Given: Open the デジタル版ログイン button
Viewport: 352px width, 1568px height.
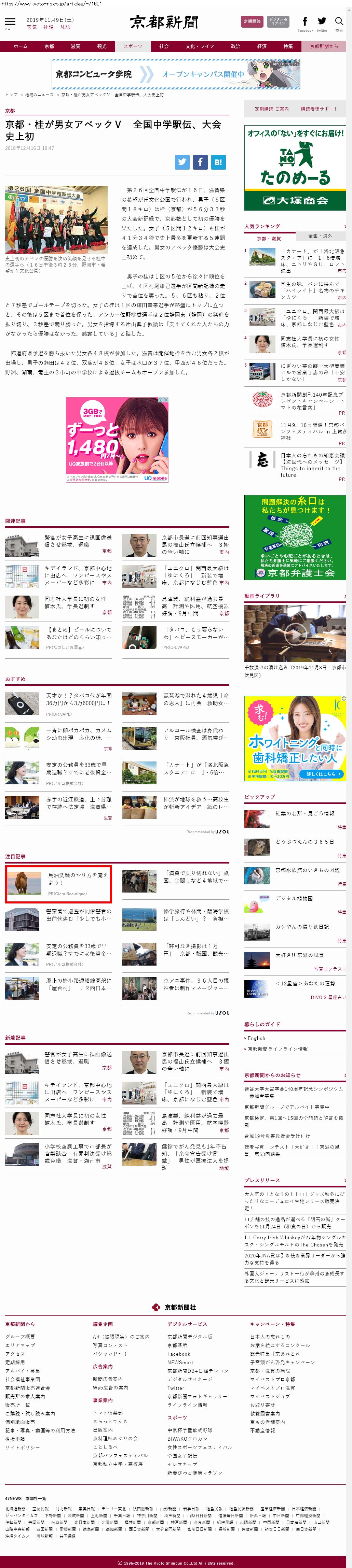Looking at the screenshot, I should 278,21.
